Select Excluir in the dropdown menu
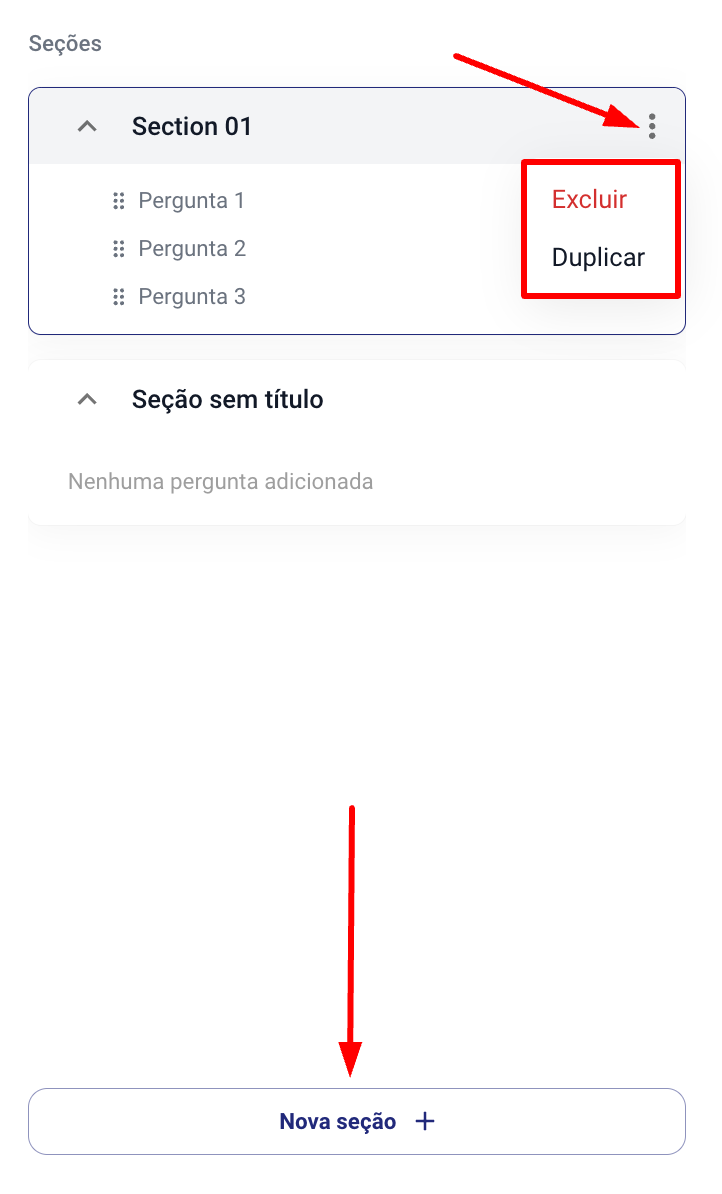722x1194 pixels. (x=589, y=200)
